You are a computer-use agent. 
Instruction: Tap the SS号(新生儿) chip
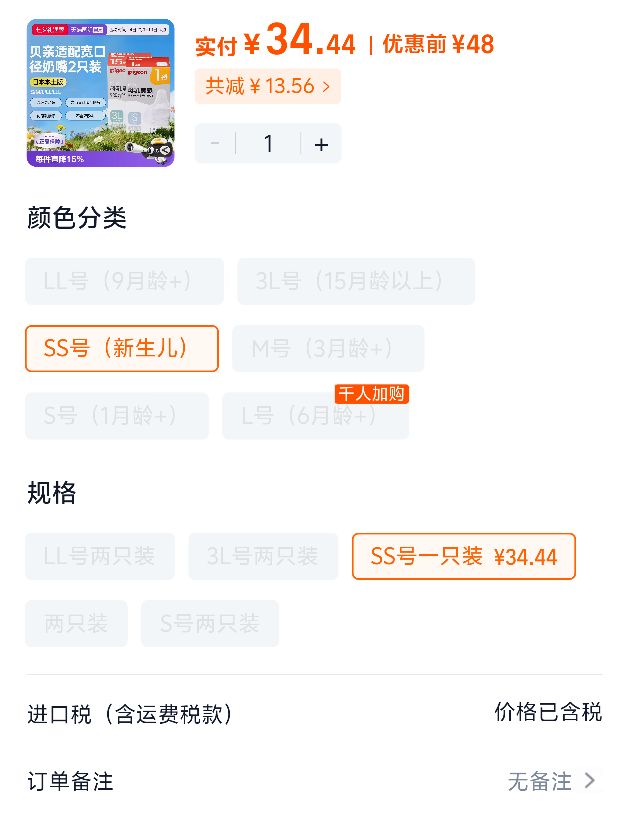coord(122,348)
